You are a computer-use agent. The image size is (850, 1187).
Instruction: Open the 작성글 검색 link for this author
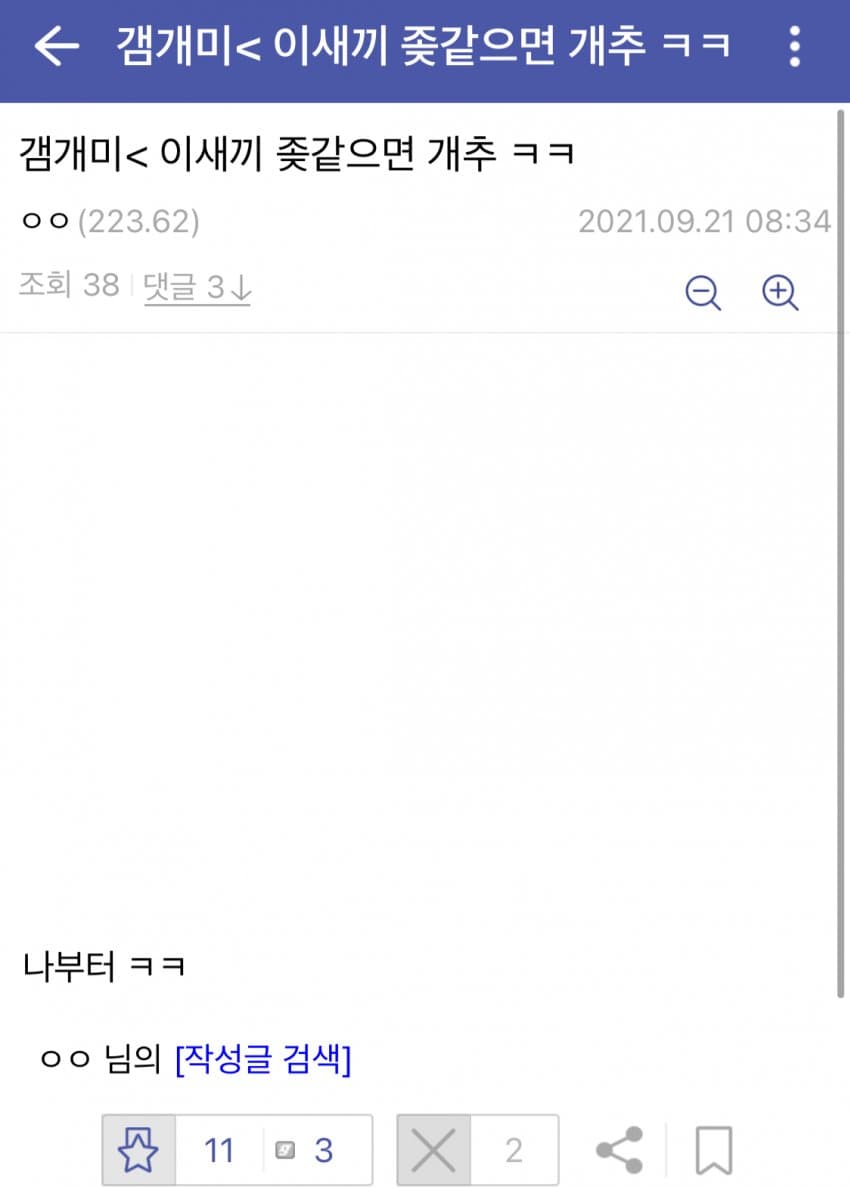(x=263, y=1059)
